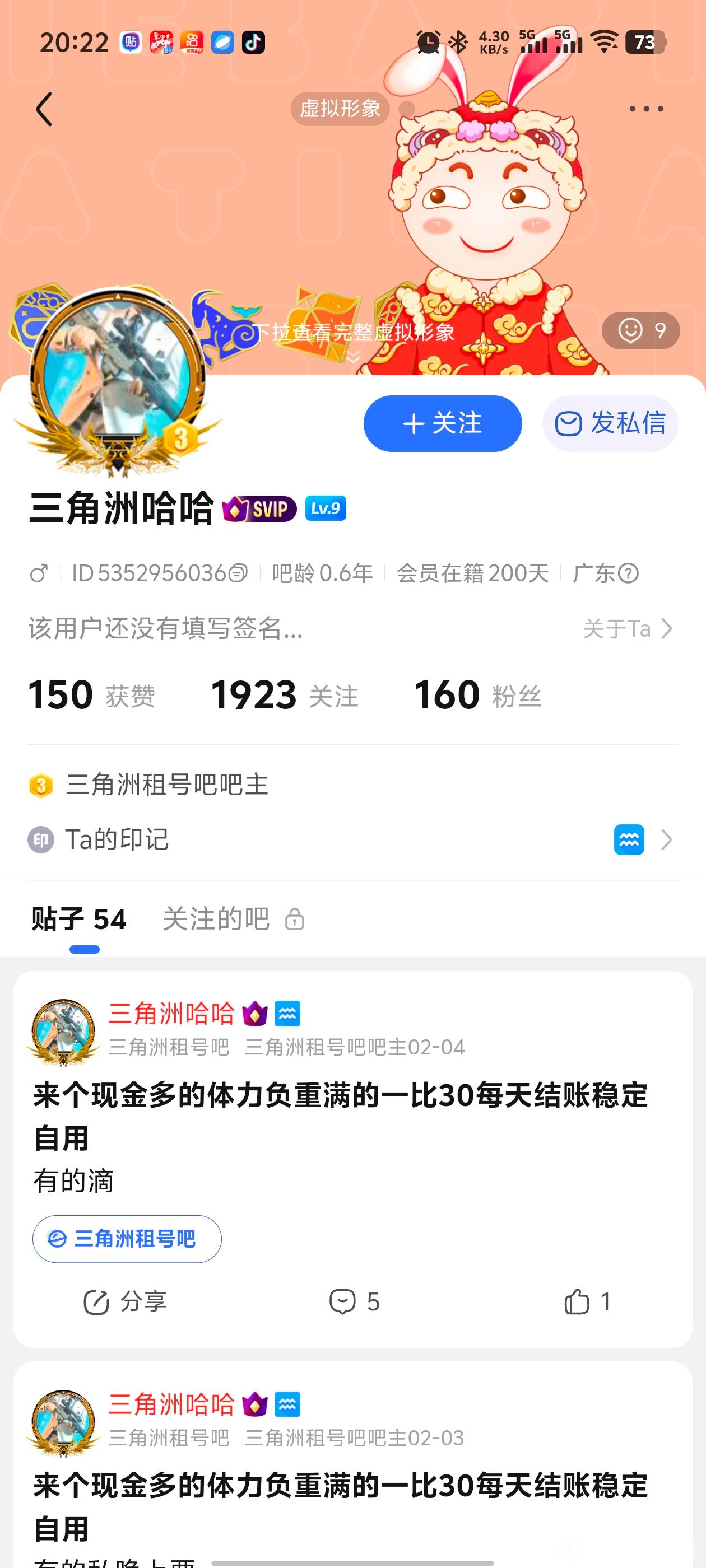Open the SVIP badge
706x1568 pixels.
[259, 509]
